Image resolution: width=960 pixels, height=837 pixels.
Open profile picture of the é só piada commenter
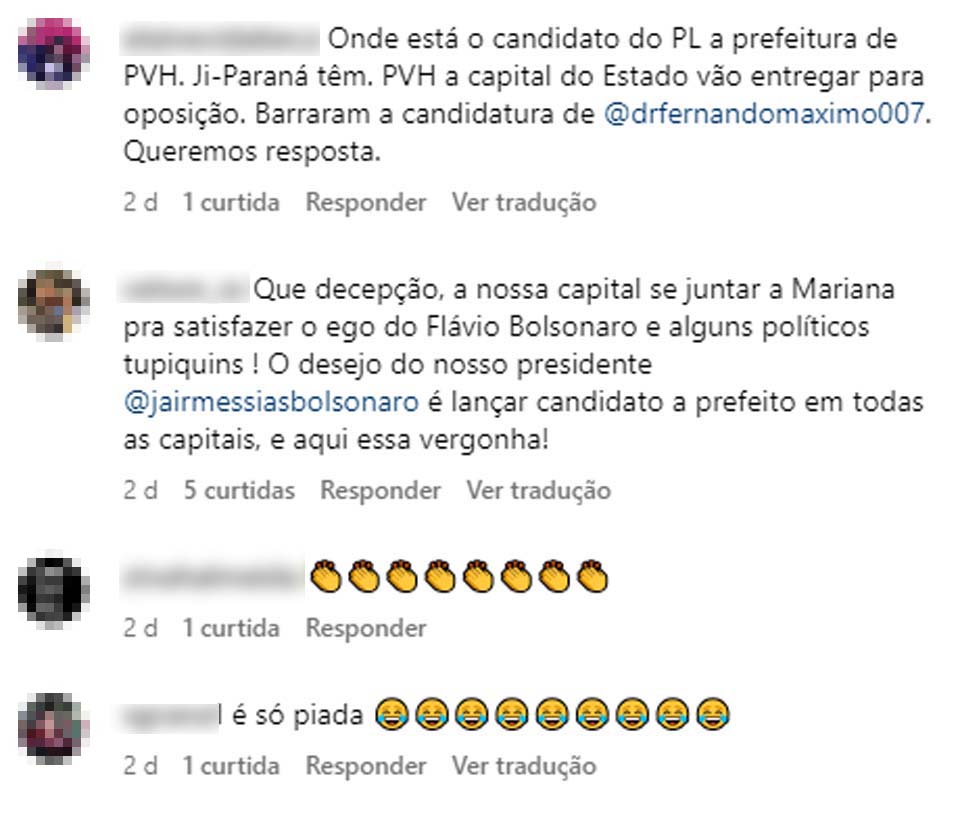(x=53, y=727)
